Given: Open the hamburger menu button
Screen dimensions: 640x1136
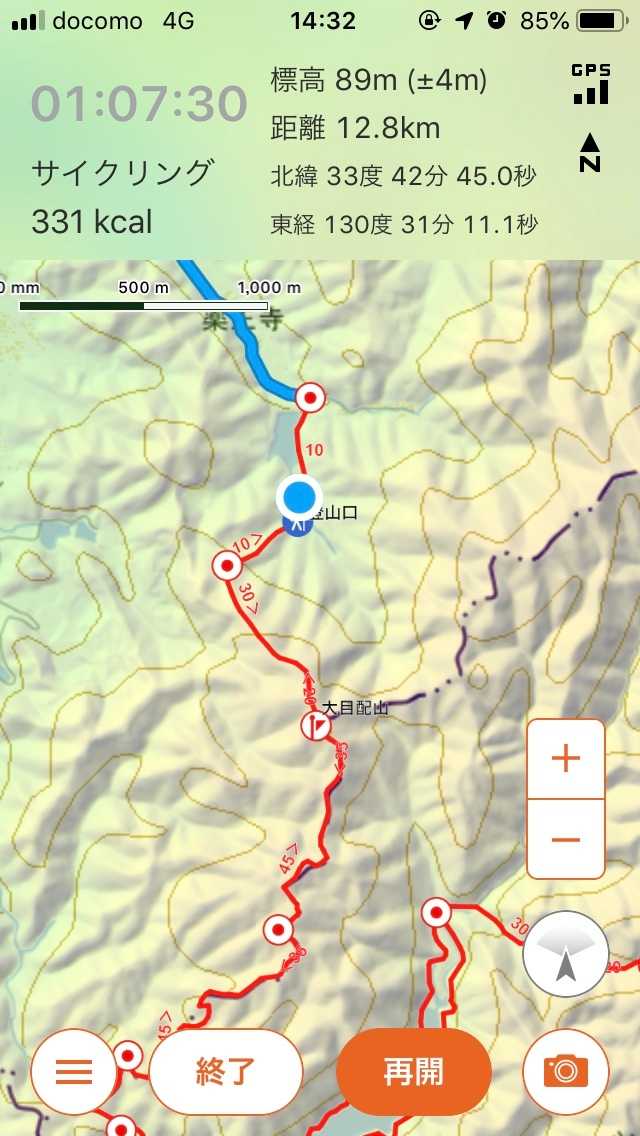Looking at the screenshot, I should pyautogui.click(x=73, y=1072).
